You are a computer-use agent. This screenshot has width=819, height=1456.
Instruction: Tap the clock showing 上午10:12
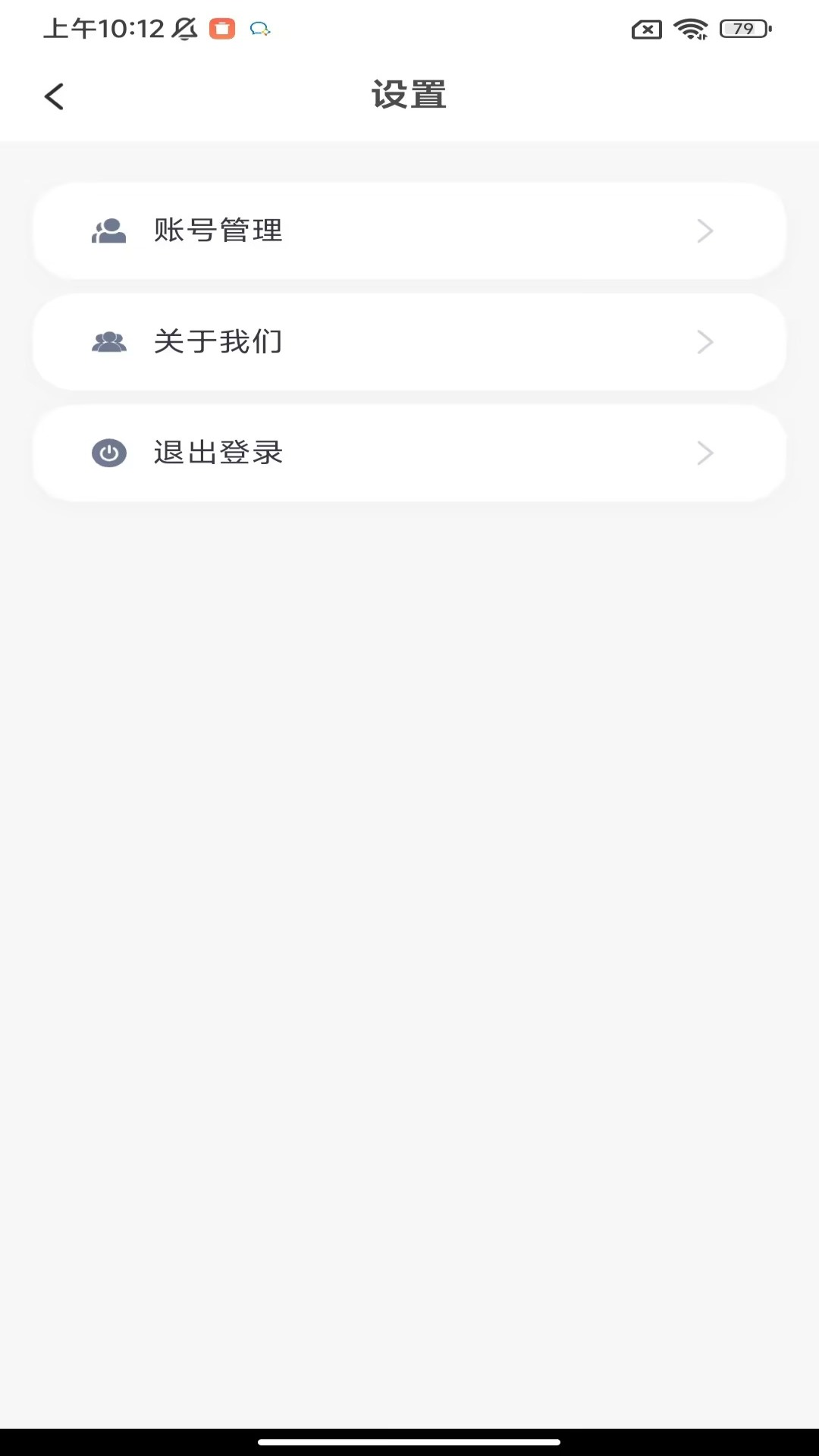click(104, 29)
